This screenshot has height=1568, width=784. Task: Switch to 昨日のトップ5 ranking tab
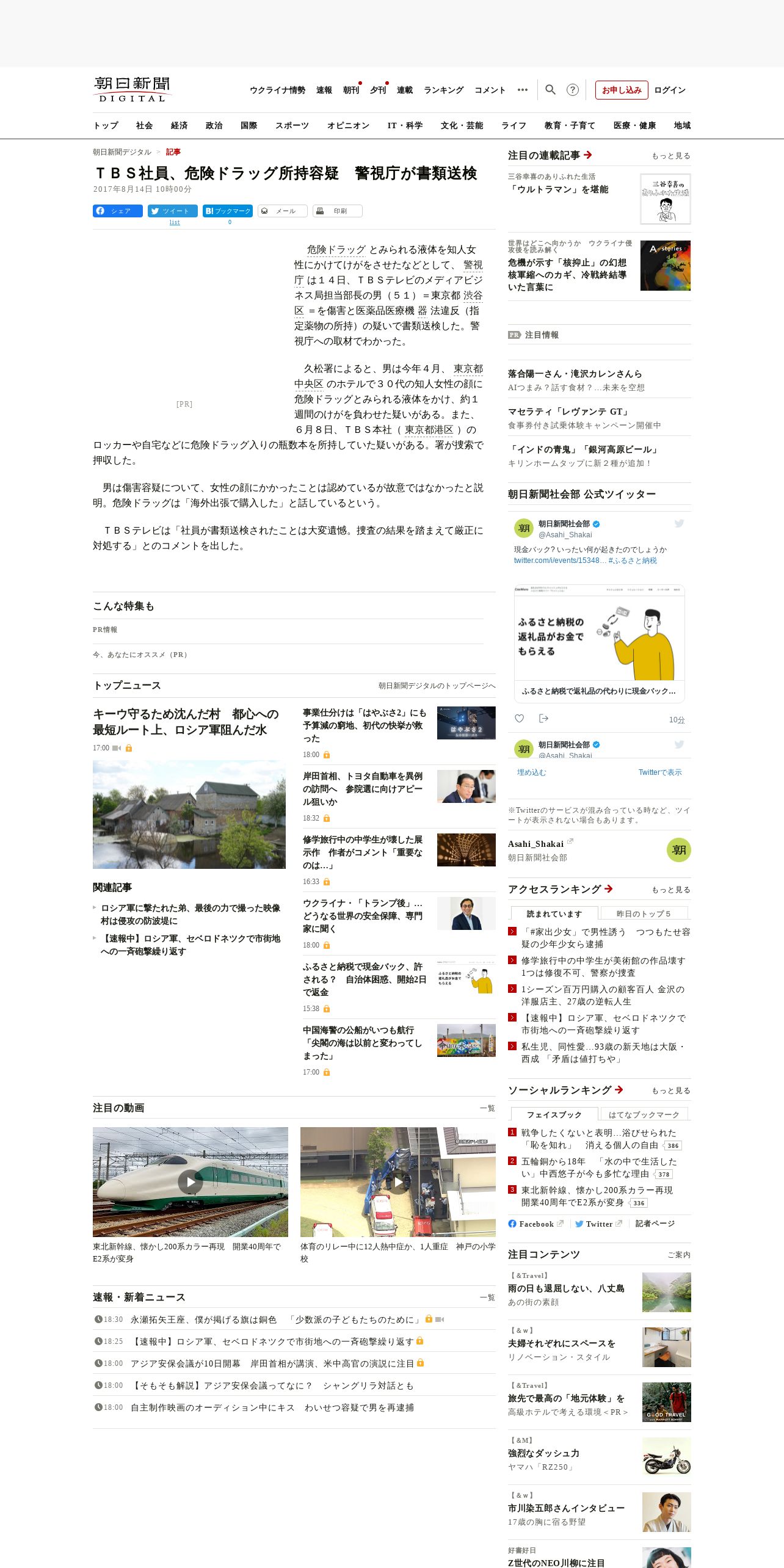tap(644, 913)
